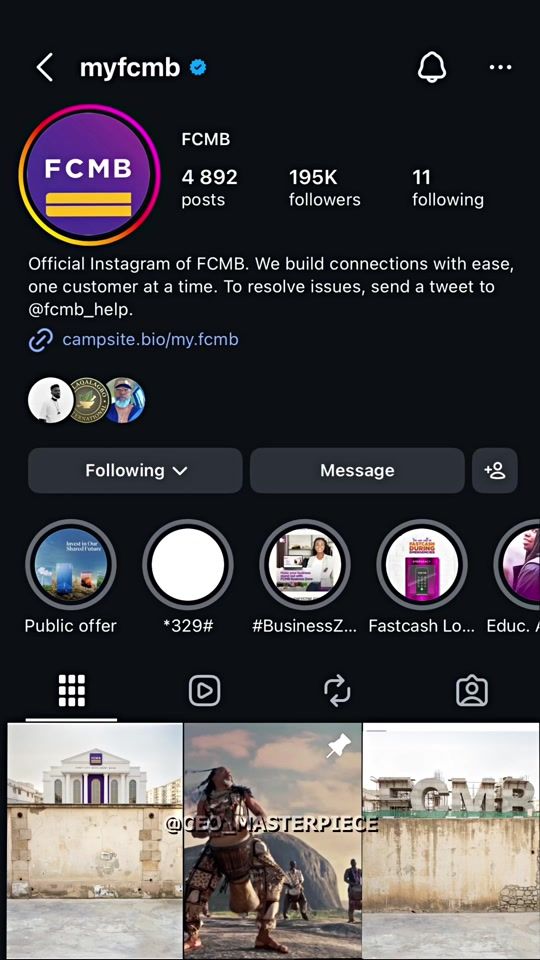Open the post with FCMB concrete letters

pyautogui.click(x=451, y=841)
